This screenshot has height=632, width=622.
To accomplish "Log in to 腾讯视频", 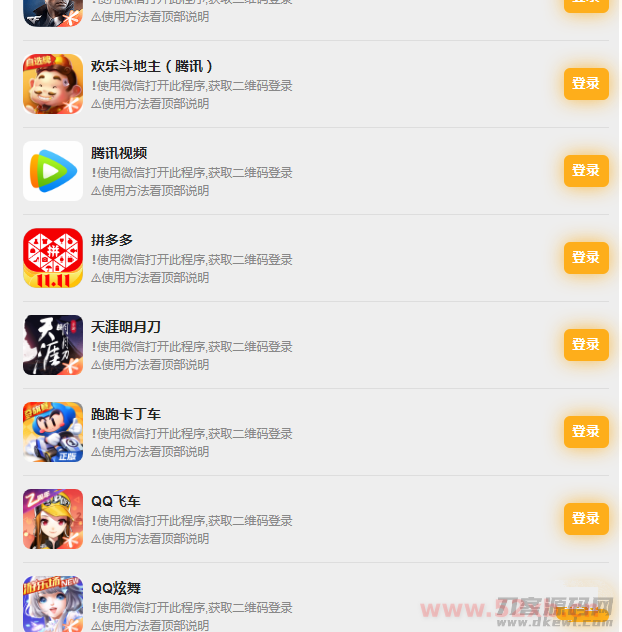I will [x=585, y=171].
